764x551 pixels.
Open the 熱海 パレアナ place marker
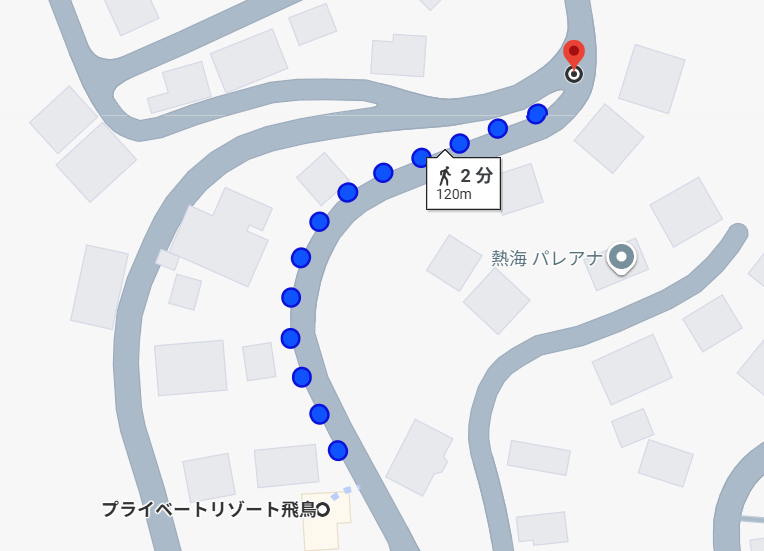tap(622, 258)
